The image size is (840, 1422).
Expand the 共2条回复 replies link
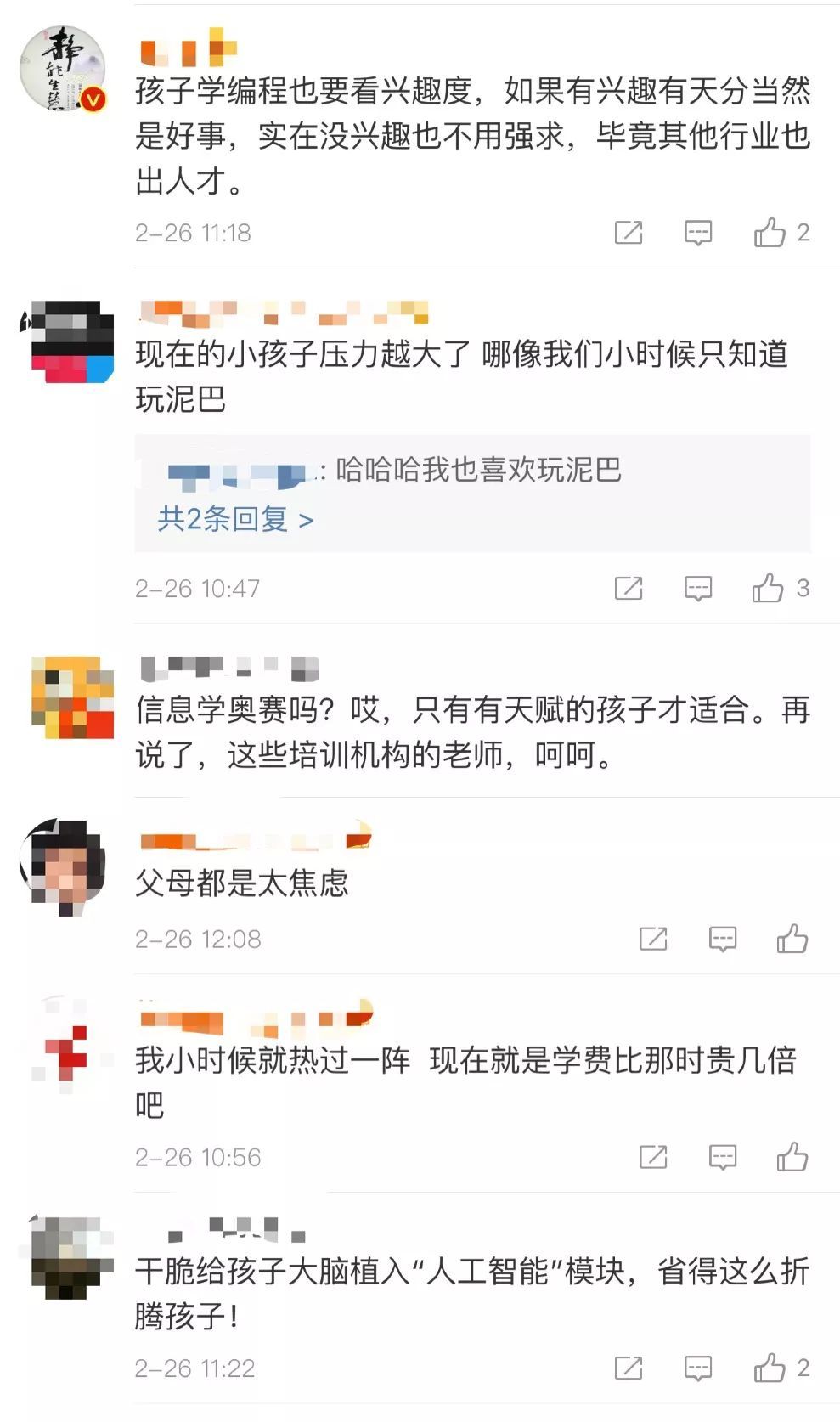(235, 518)
